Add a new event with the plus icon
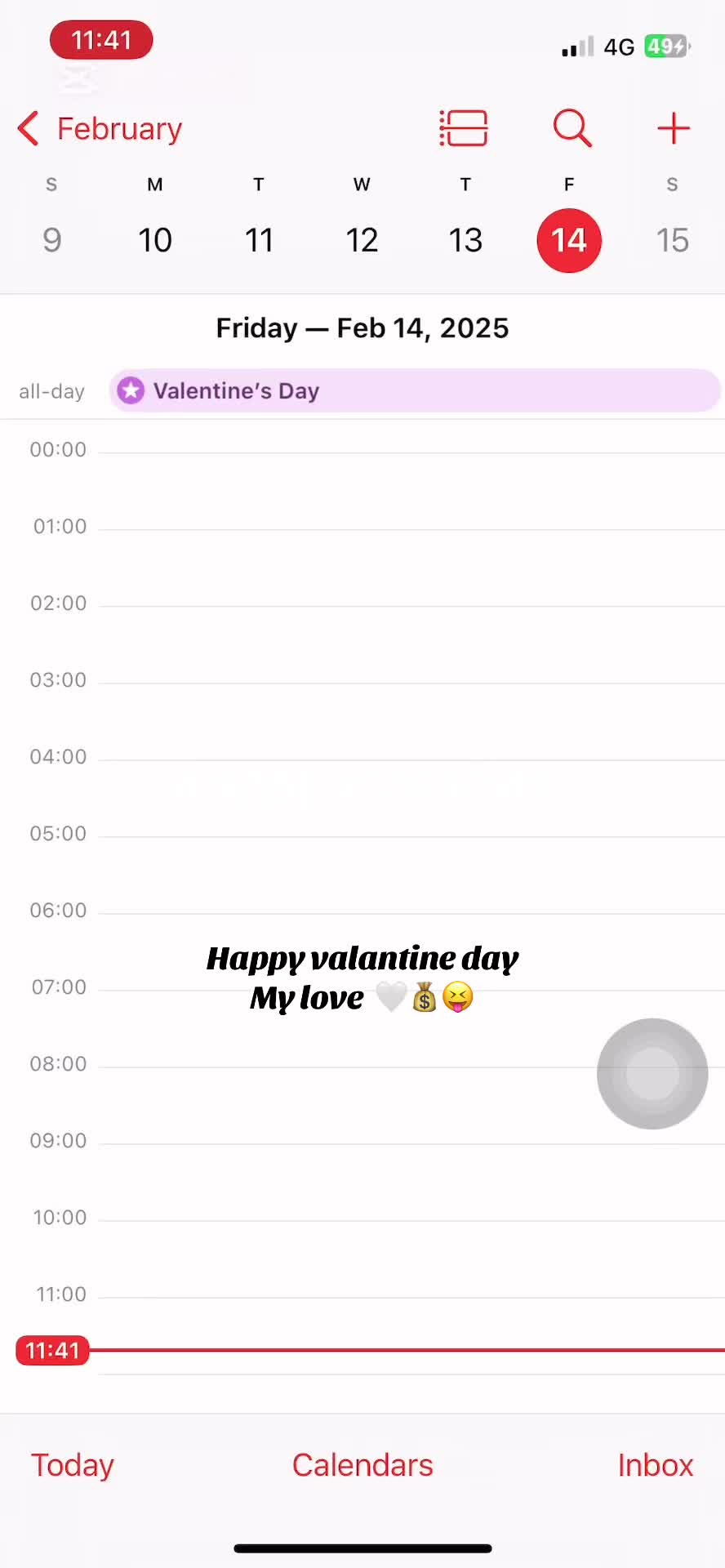Viewport: 725px width, 1568px height. [x=674, y=128]
